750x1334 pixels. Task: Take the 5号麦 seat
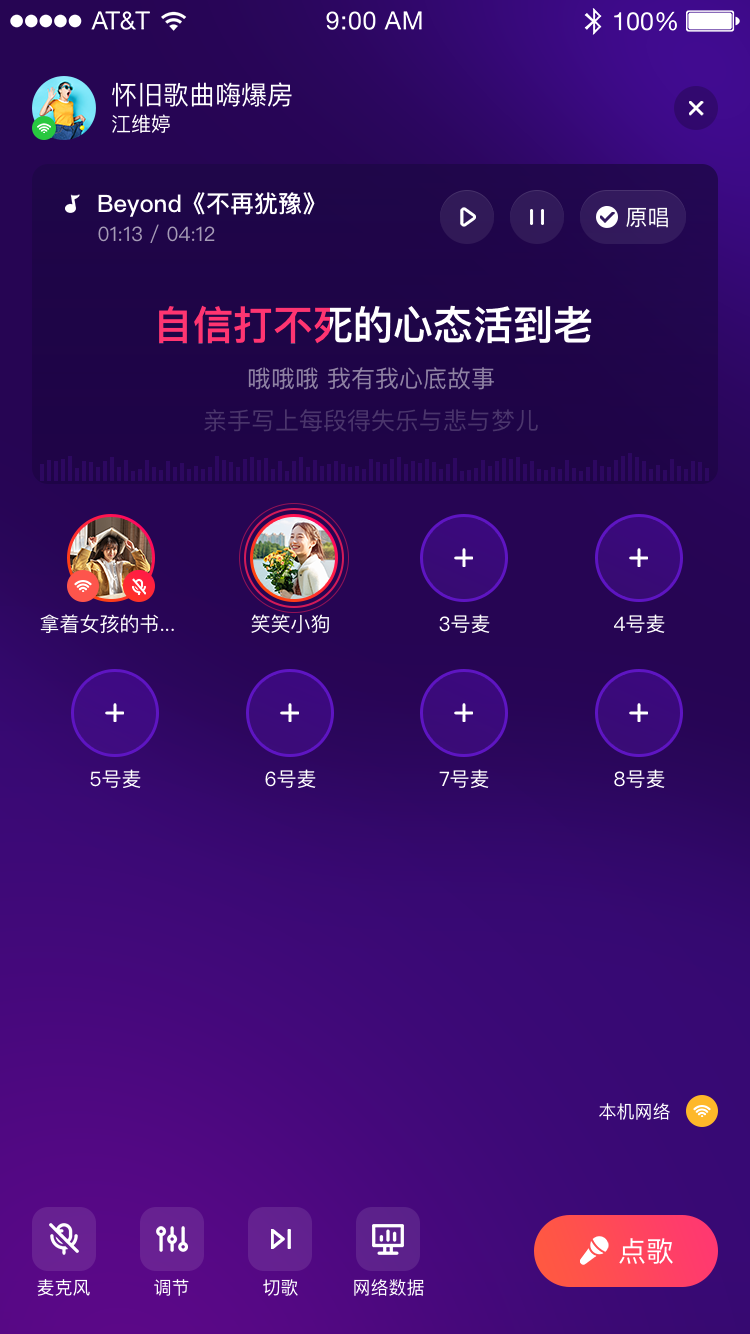(x=115, y=713)
